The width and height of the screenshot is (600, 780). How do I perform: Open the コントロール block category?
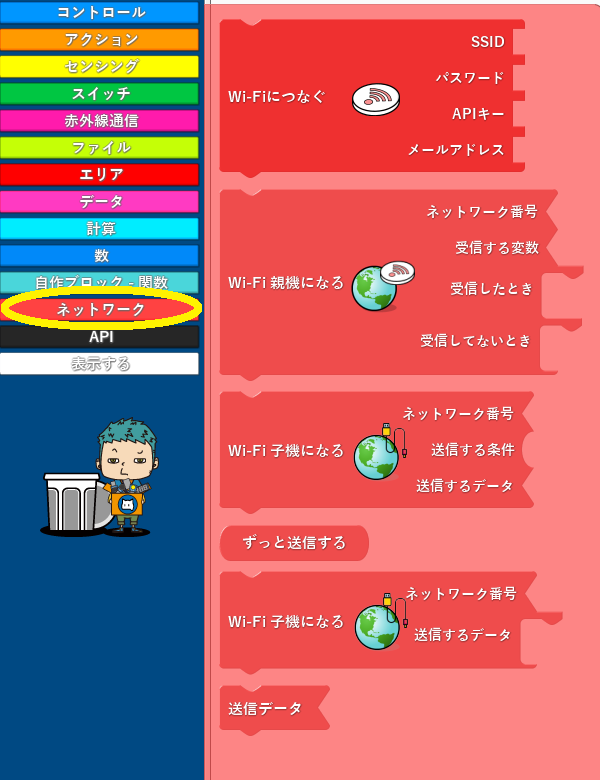tap(100, 12)
